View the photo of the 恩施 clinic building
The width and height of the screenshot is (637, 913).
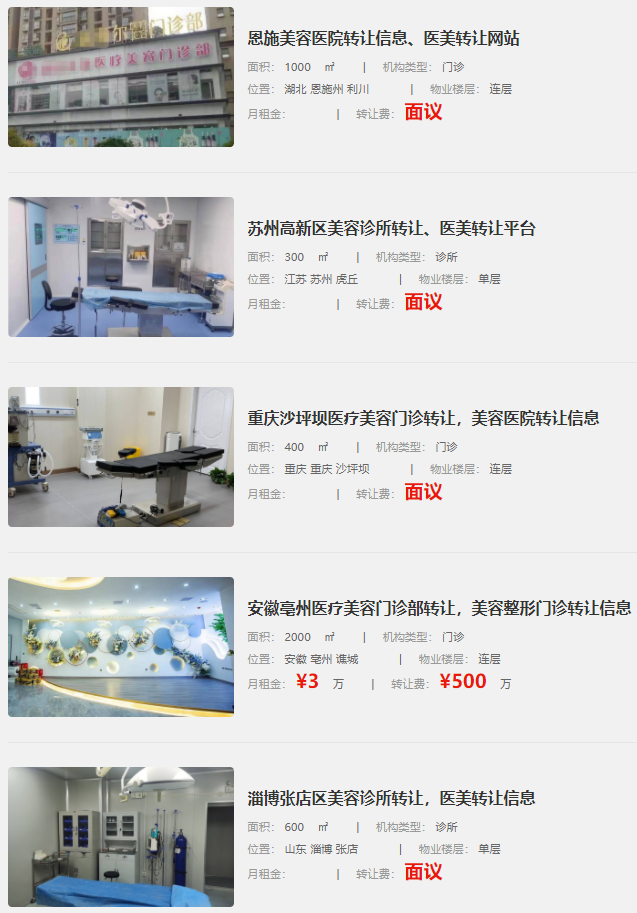coord(121,77)
